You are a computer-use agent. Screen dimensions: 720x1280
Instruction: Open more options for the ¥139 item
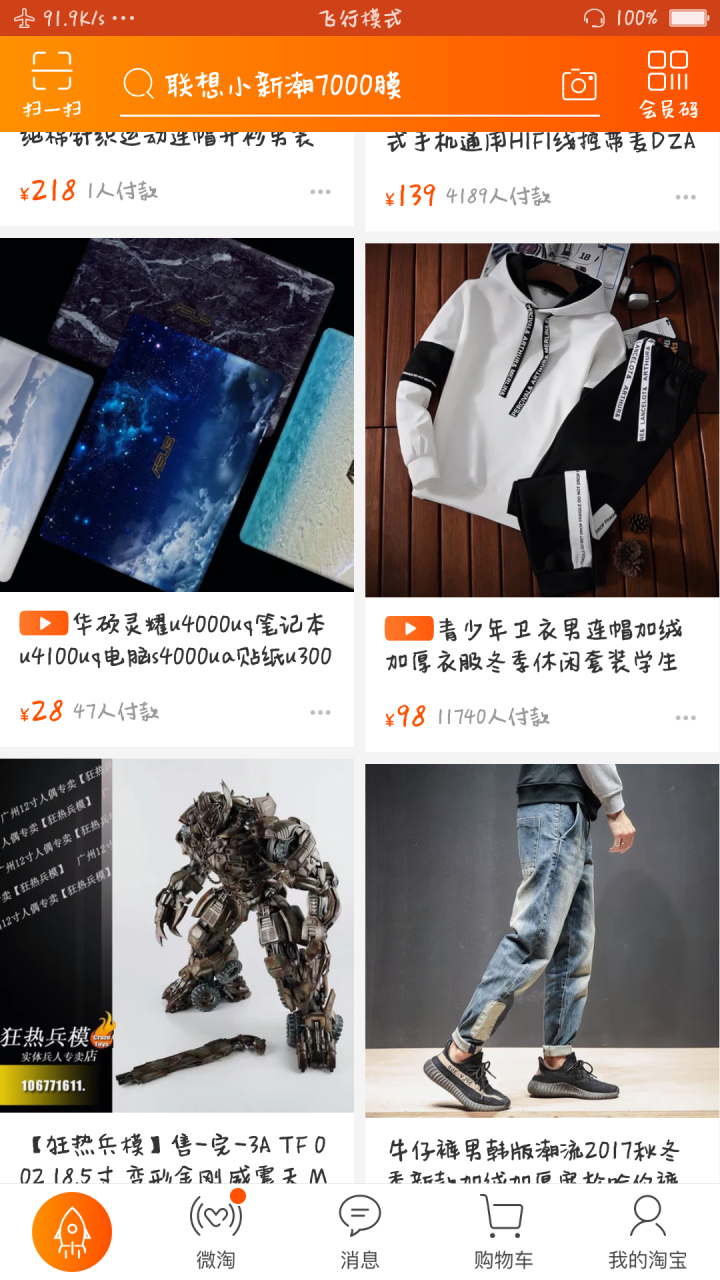click(x=685, y=197)
